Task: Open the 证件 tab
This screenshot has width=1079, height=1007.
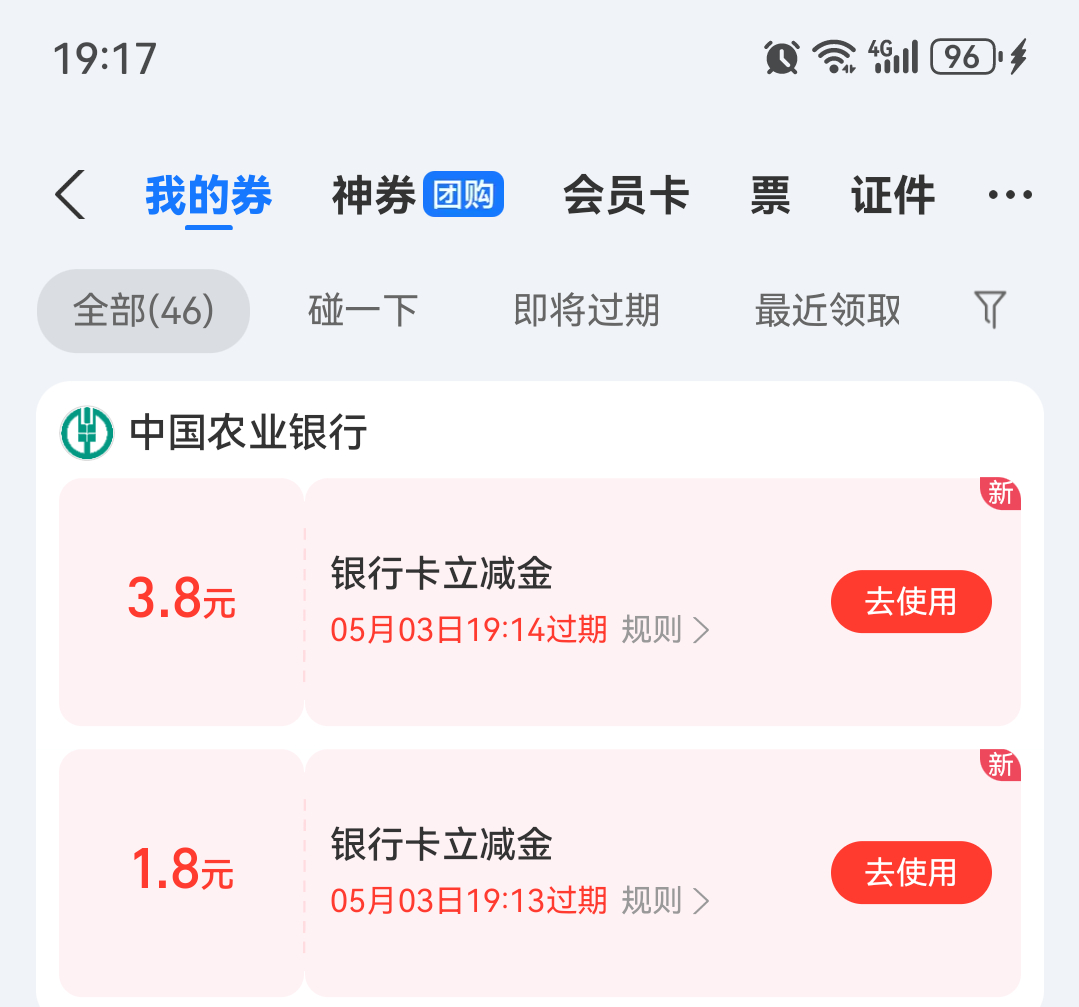Action: (893, 195)
